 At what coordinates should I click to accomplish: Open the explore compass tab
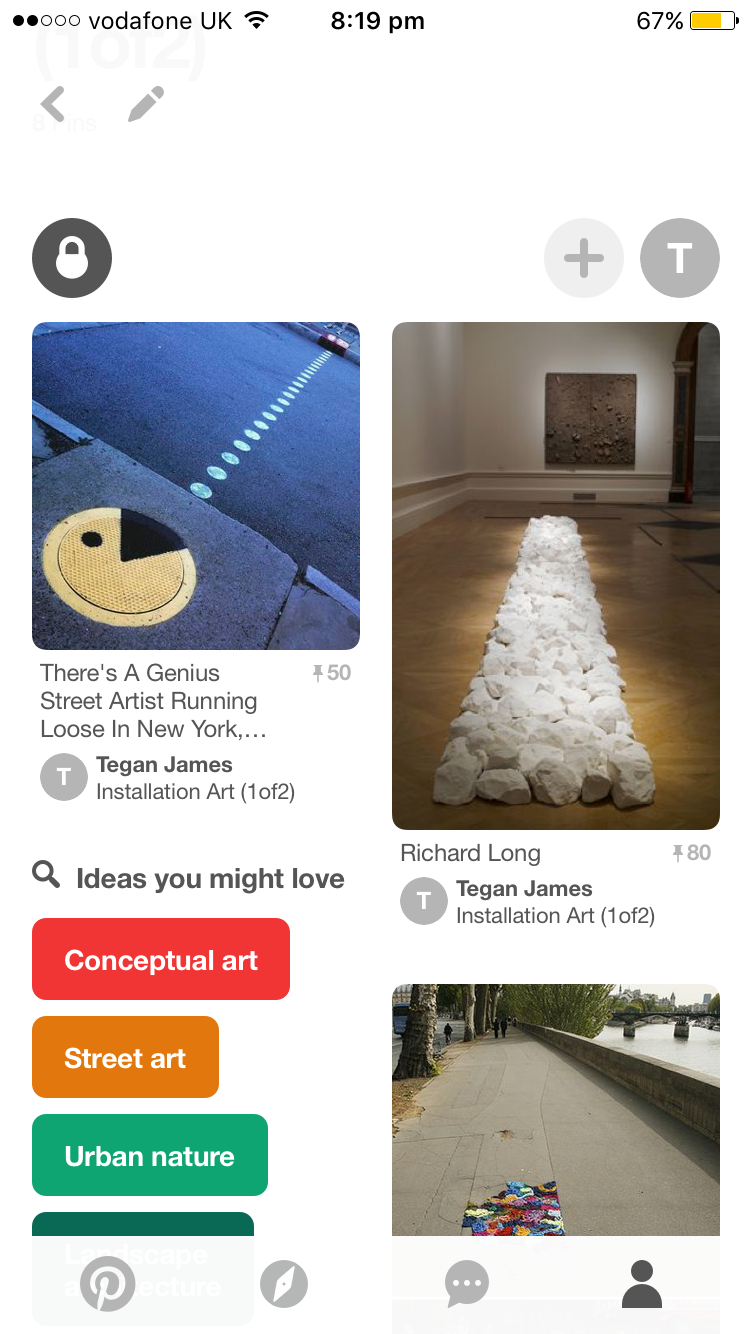click(284, 1283)
